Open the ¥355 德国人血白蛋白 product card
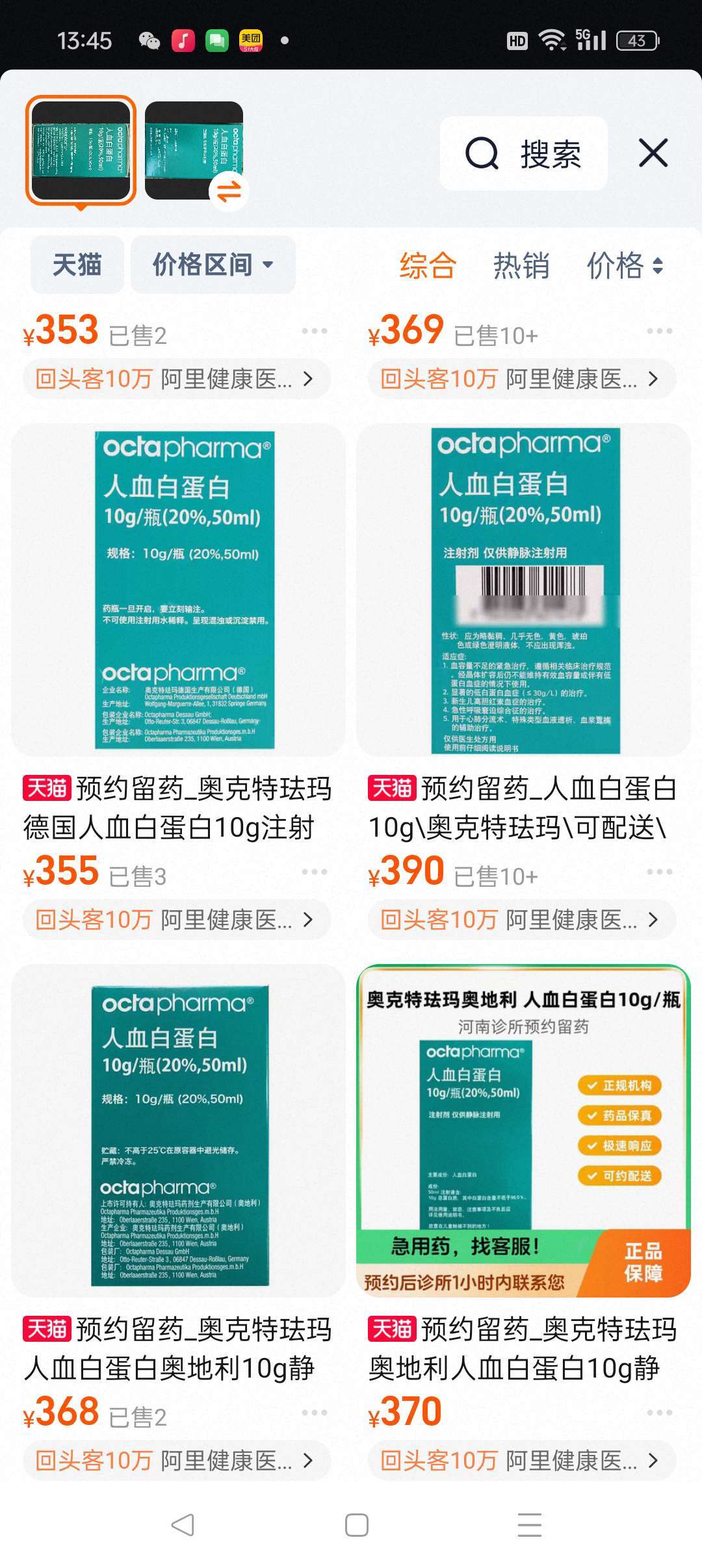702x1568 pixels. (x=178, y=590)
